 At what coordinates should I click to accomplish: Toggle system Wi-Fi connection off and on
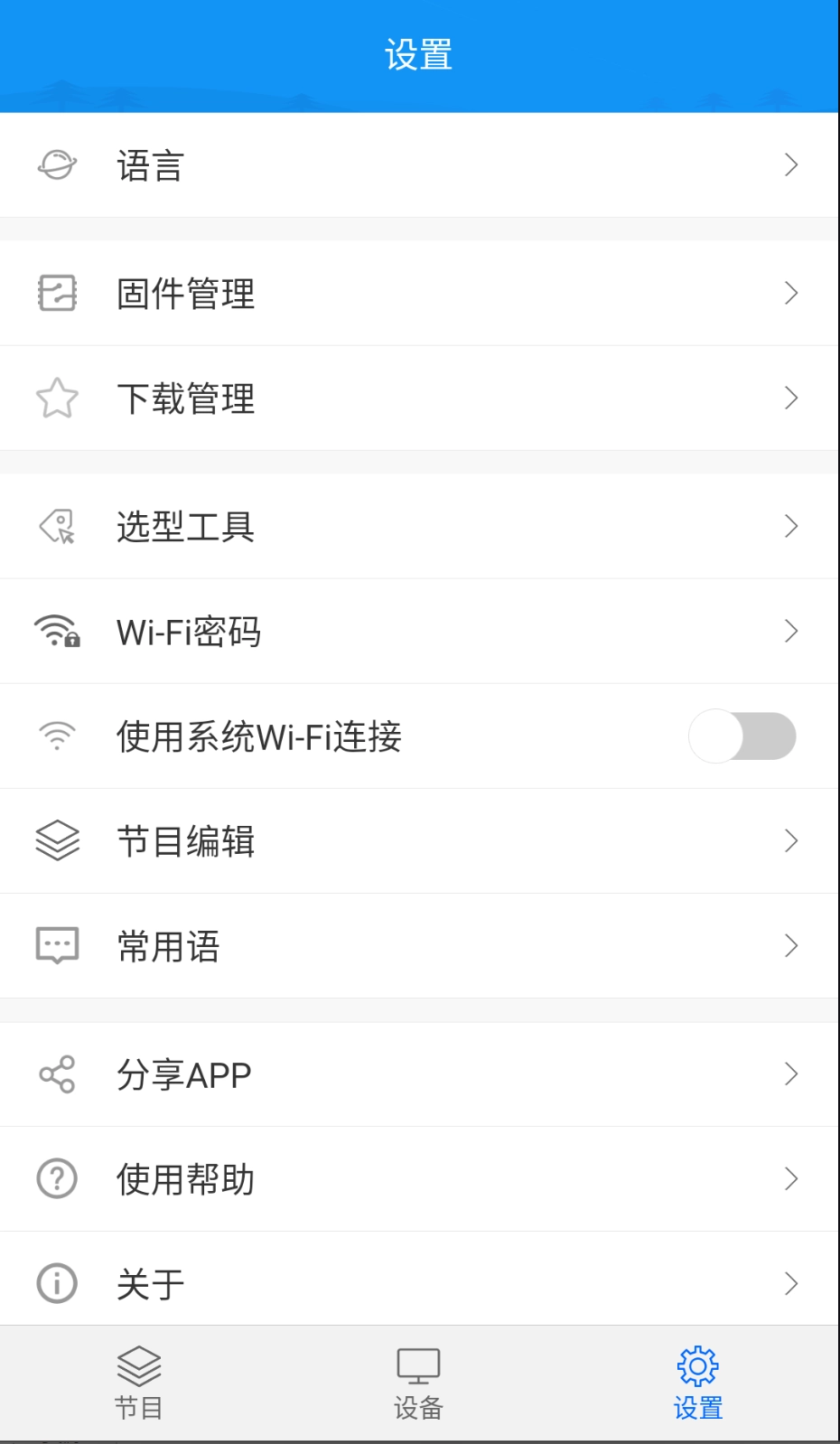click(742, 736)
